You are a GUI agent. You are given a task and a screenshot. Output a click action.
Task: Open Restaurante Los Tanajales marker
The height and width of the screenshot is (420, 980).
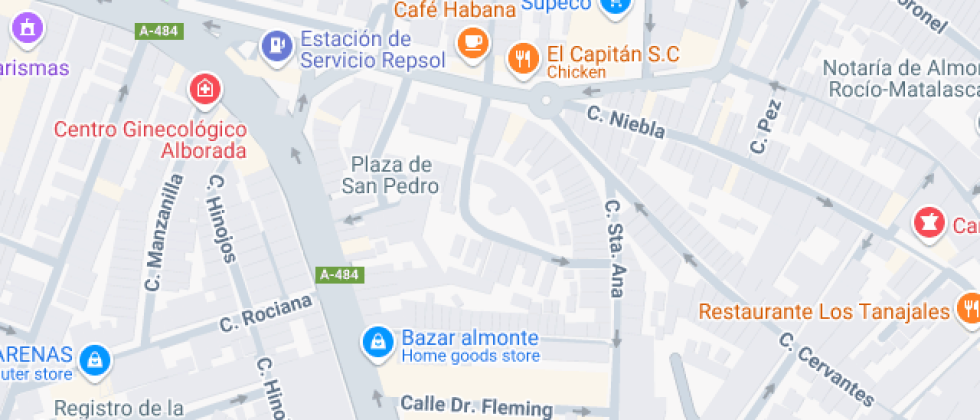pyautogui.click(x=968, y=309)
